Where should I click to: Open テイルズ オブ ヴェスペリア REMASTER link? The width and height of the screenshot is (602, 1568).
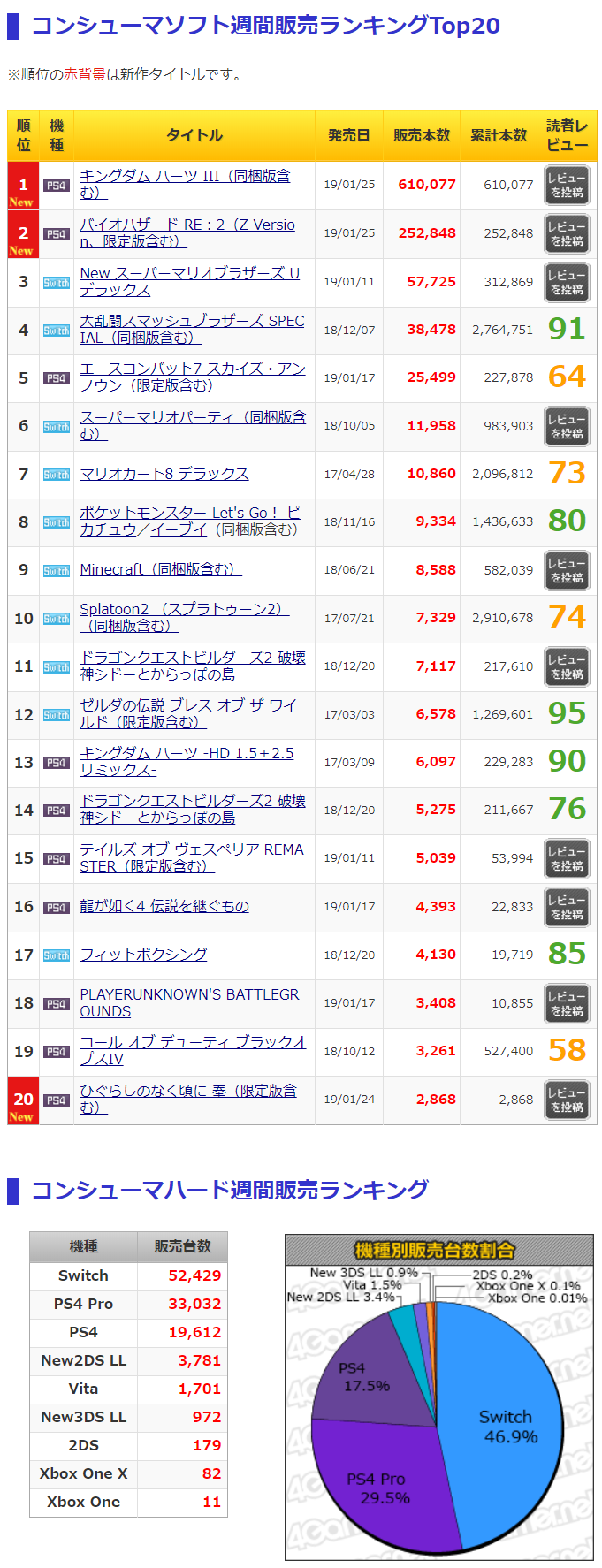pos(191,849)
